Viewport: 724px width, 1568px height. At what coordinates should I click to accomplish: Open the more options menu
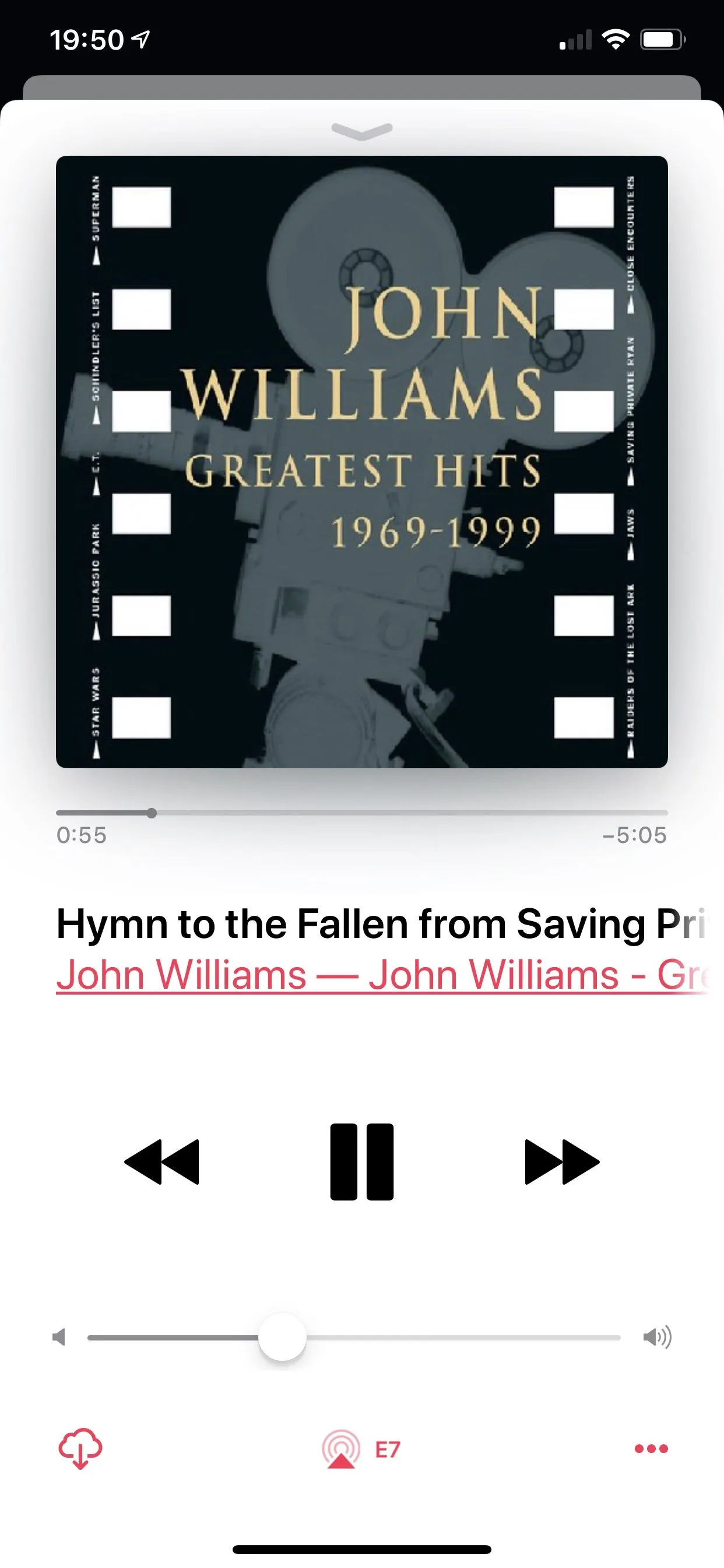click(x=651, y=1448)
